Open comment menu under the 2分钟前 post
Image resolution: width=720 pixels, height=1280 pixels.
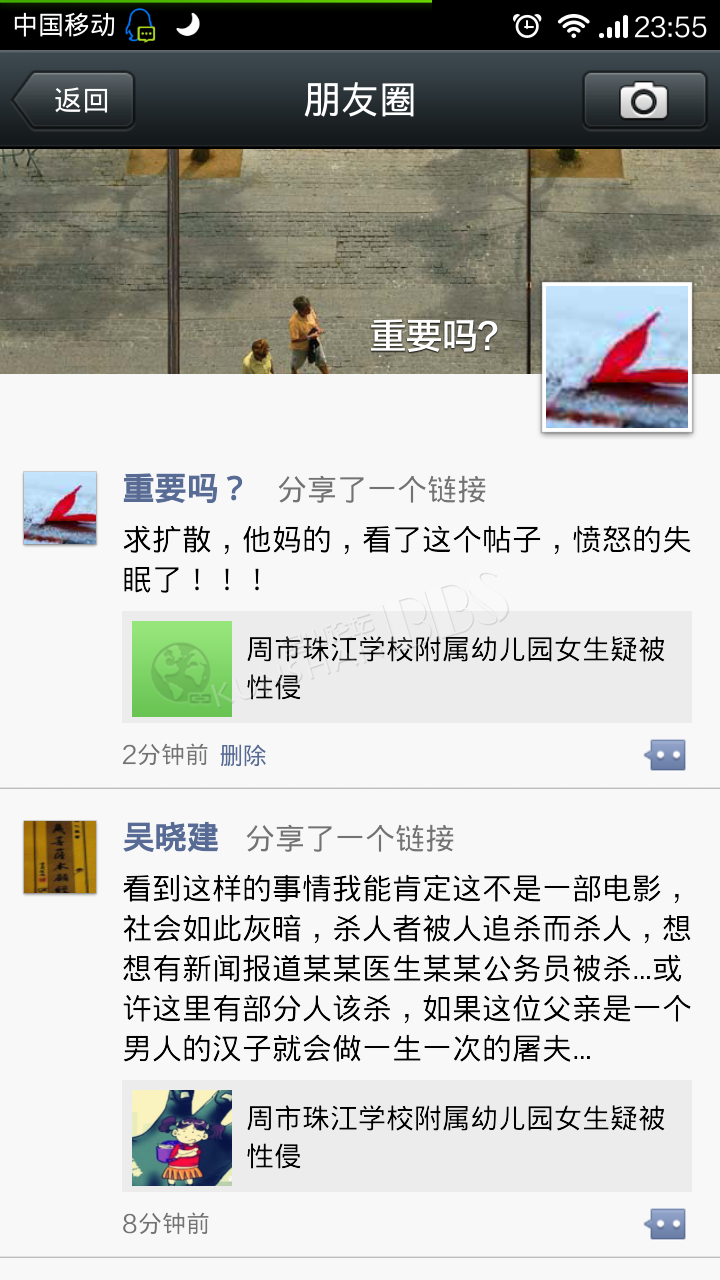[665, 755]
